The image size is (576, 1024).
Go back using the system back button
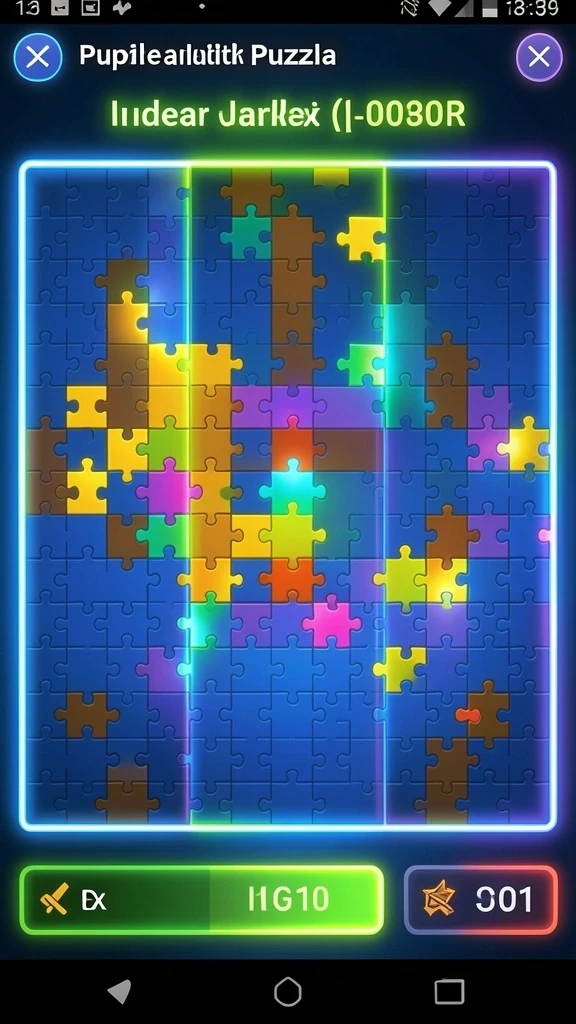click(120, 991)
